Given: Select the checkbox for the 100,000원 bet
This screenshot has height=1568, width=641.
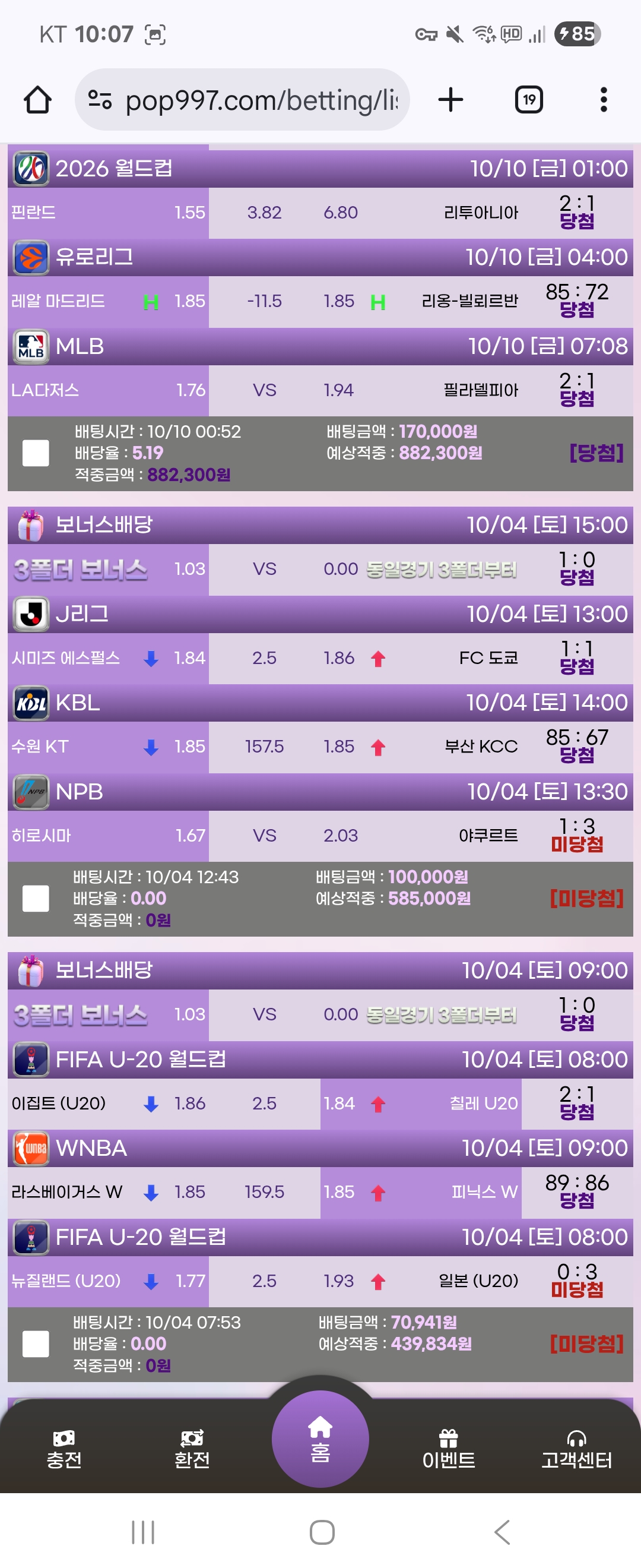Looking at the screenshot, I should 36,899.
